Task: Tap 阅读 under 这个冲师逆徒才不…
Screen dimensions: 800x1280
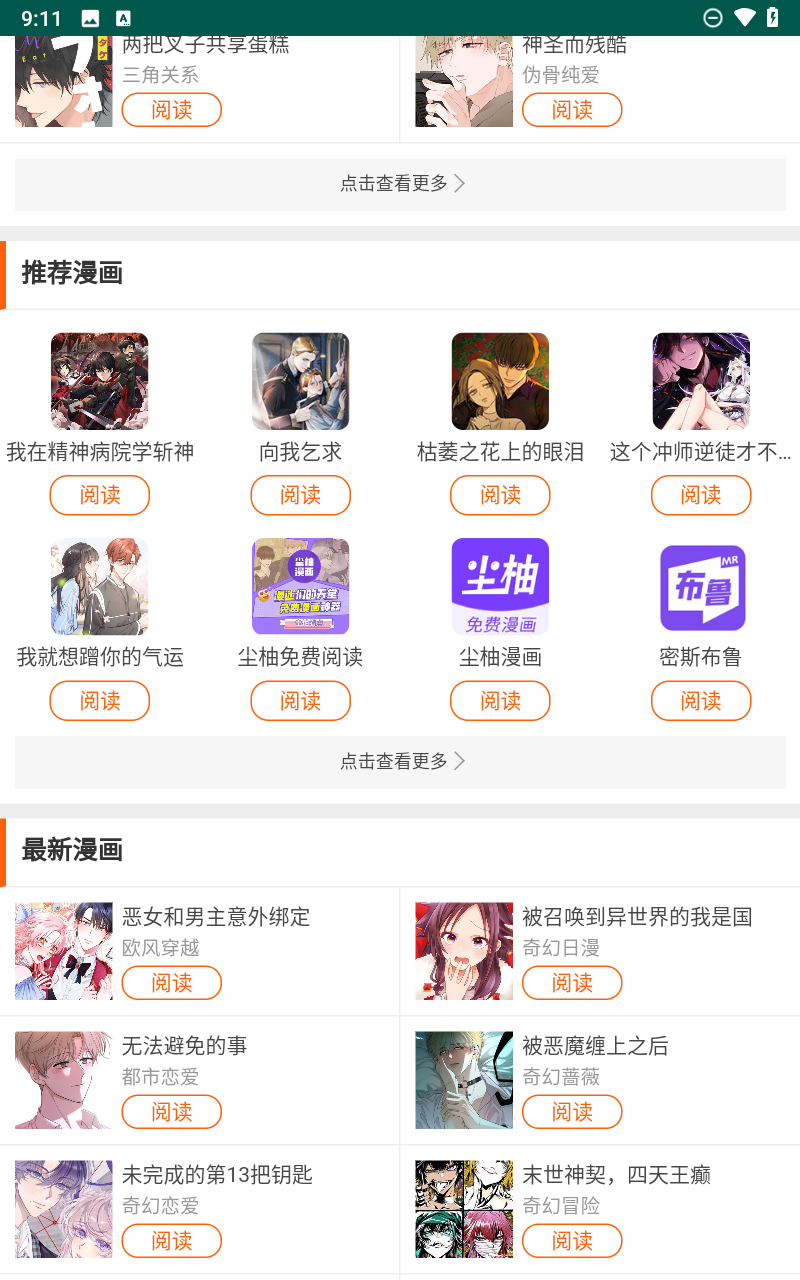Action: (x=700, y=495)
